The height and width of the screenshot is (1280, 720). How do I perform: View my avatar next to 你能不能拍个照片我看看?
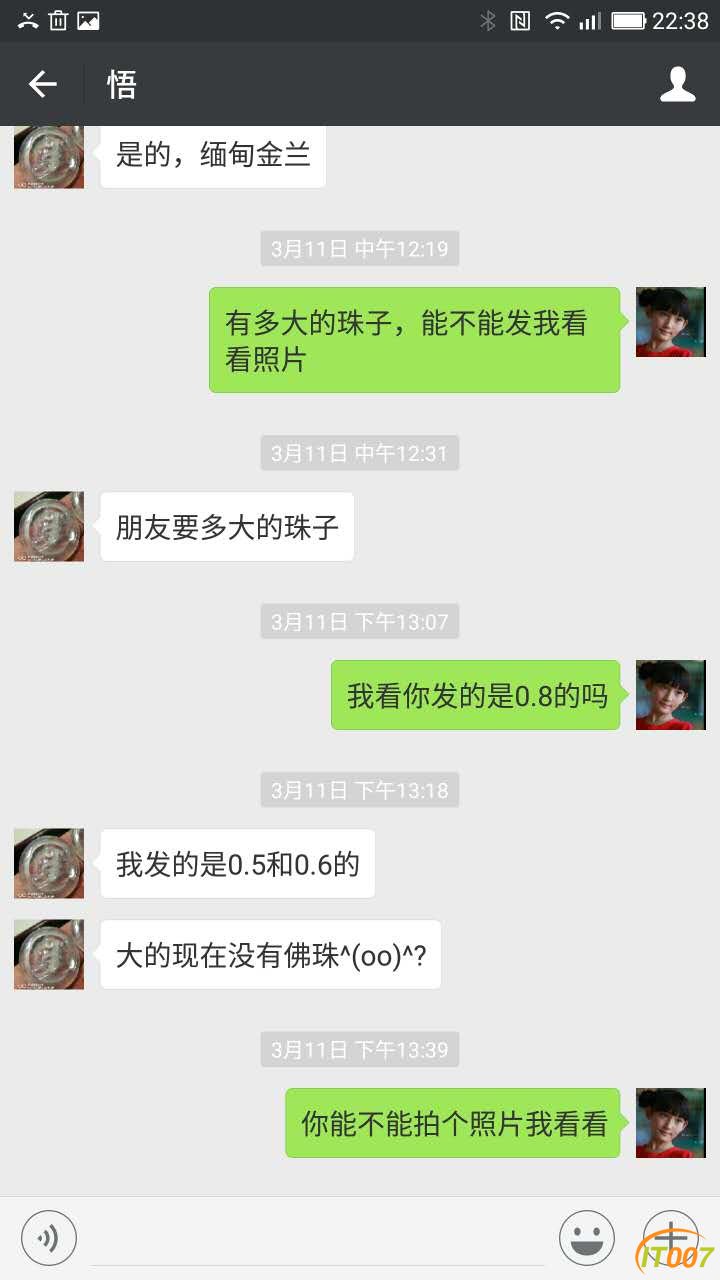click(670, 1122)
